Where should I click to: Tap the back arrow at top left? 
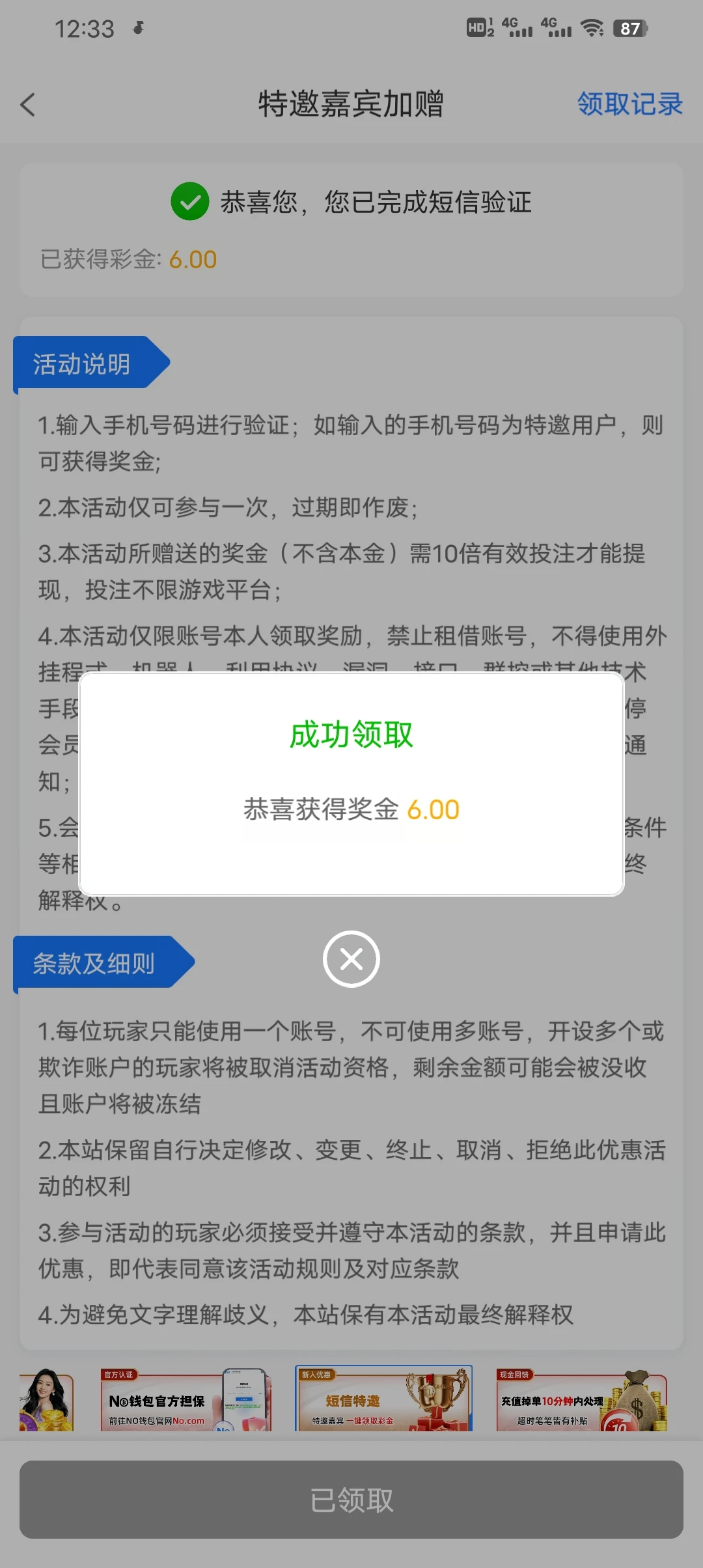point(27,104)
